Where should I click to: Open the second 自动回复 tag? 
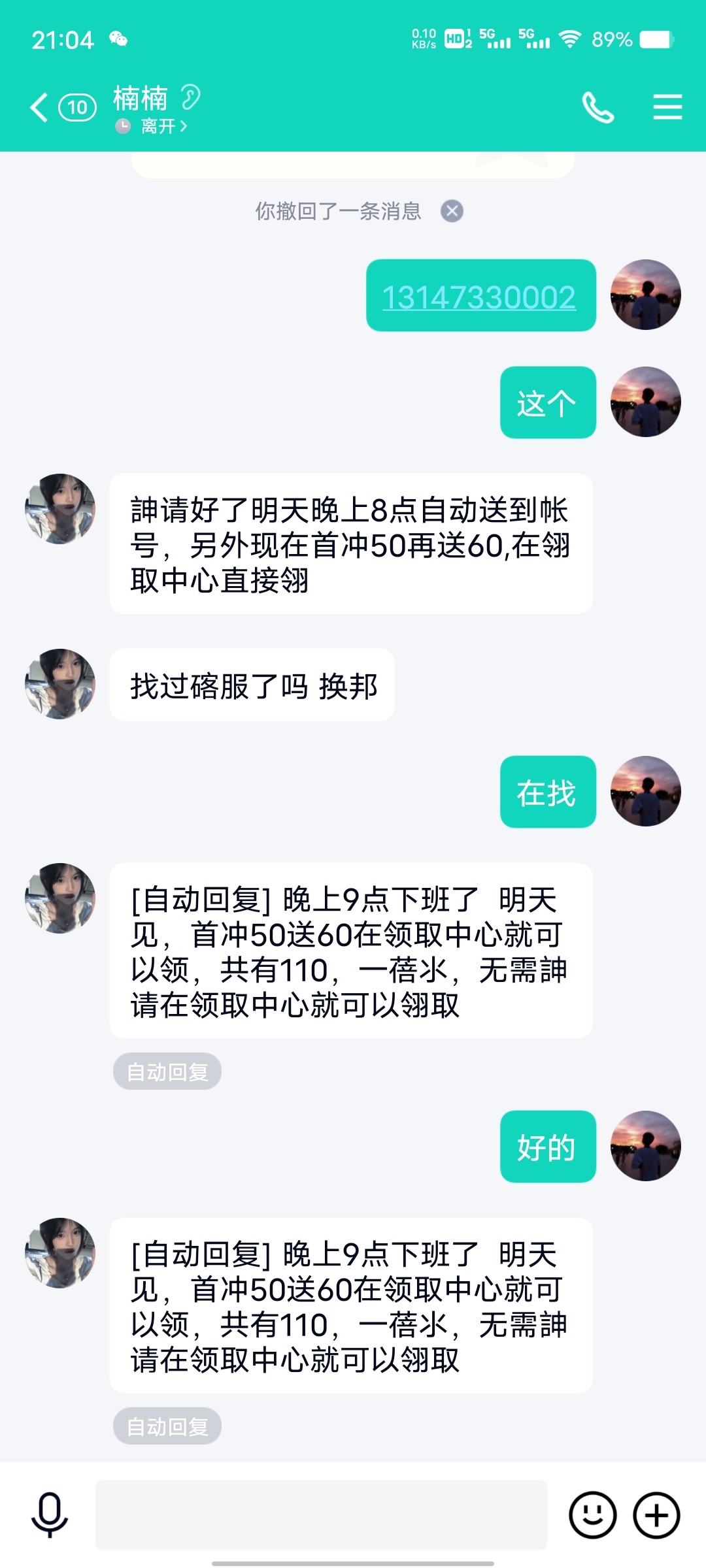tap(167, 1426)
